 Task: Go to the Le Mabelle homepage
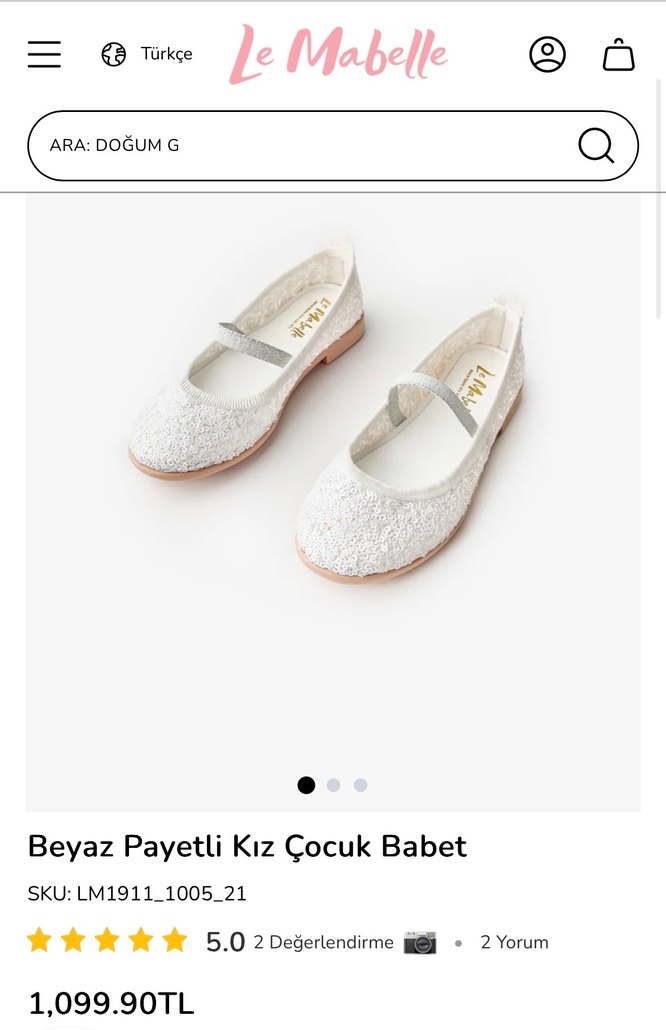point(339,54)
